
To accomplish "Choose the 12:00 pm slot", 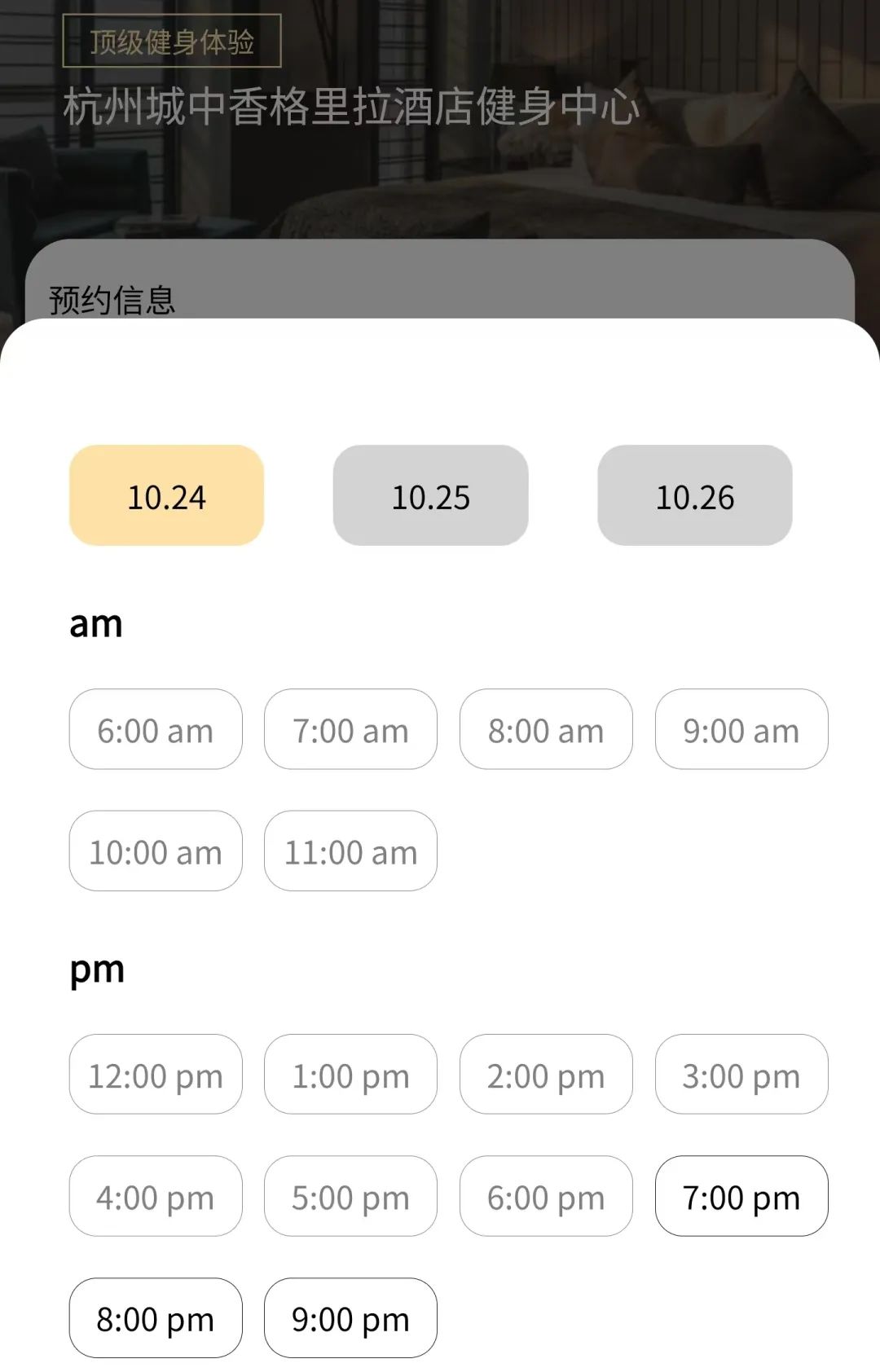I will (156, 1074).
